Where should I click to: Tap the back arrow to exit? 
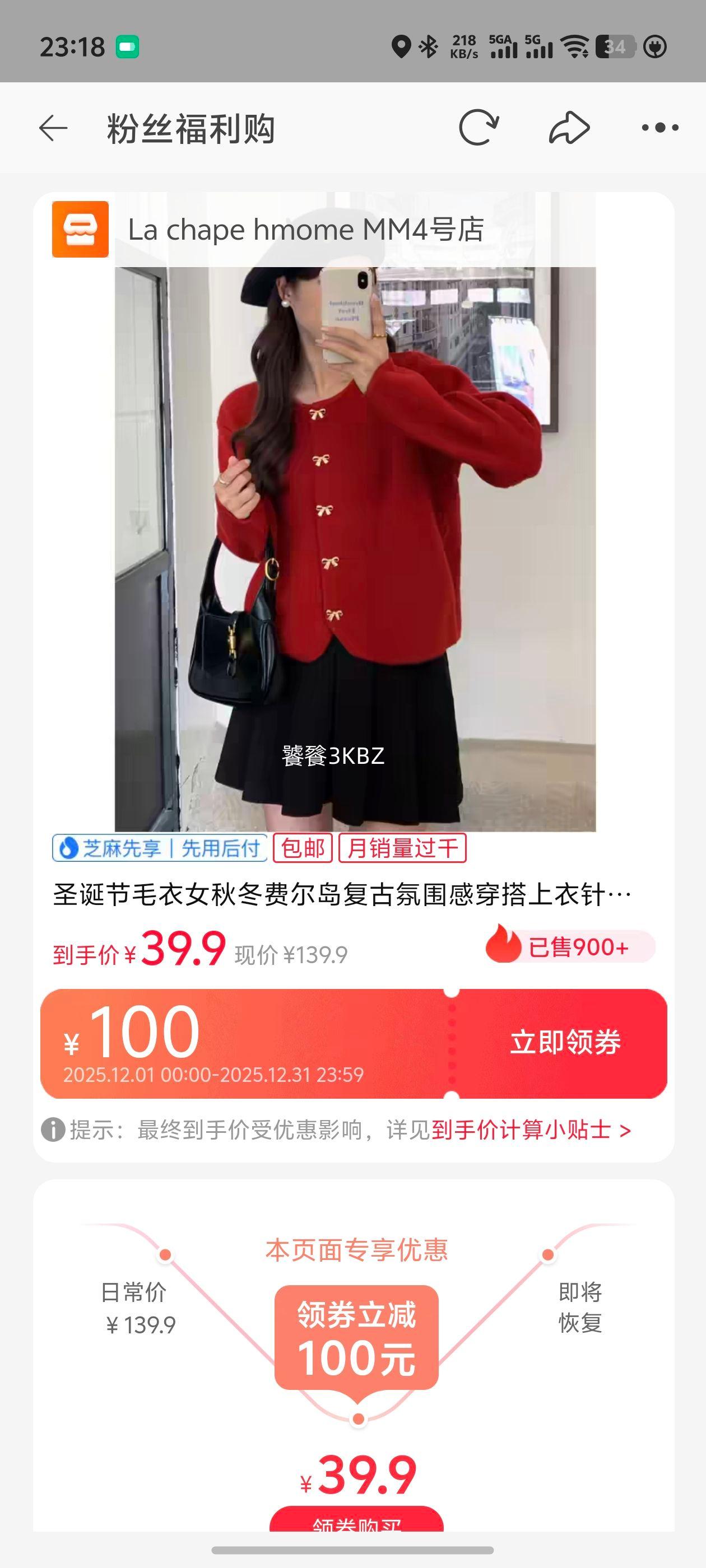[54, 127]
